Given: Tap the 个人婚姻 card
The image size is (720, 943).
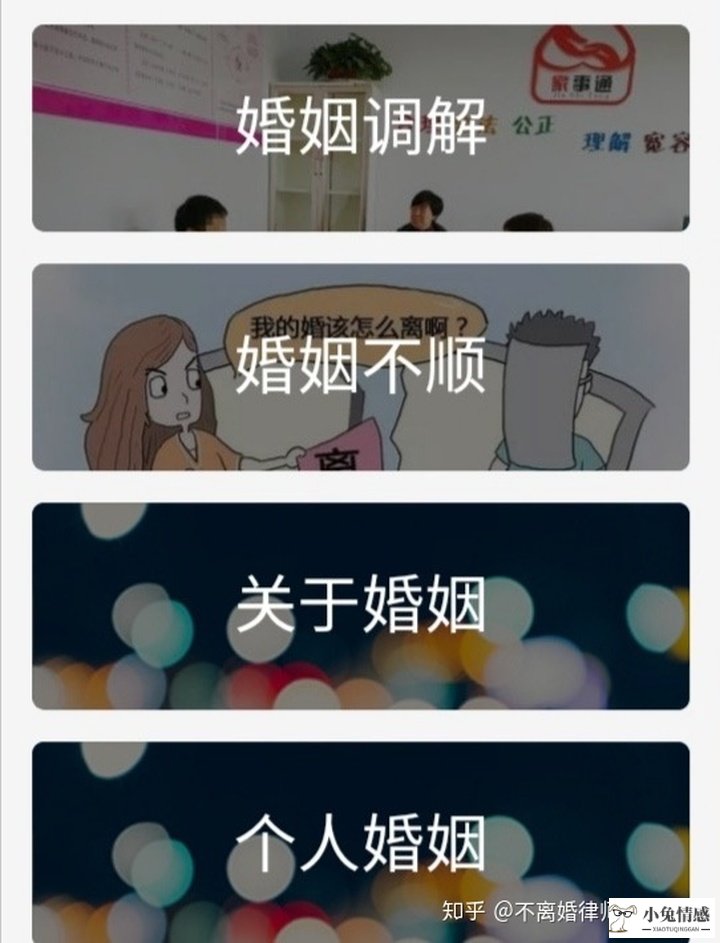Looking at the screenshot, I should 360,842.
